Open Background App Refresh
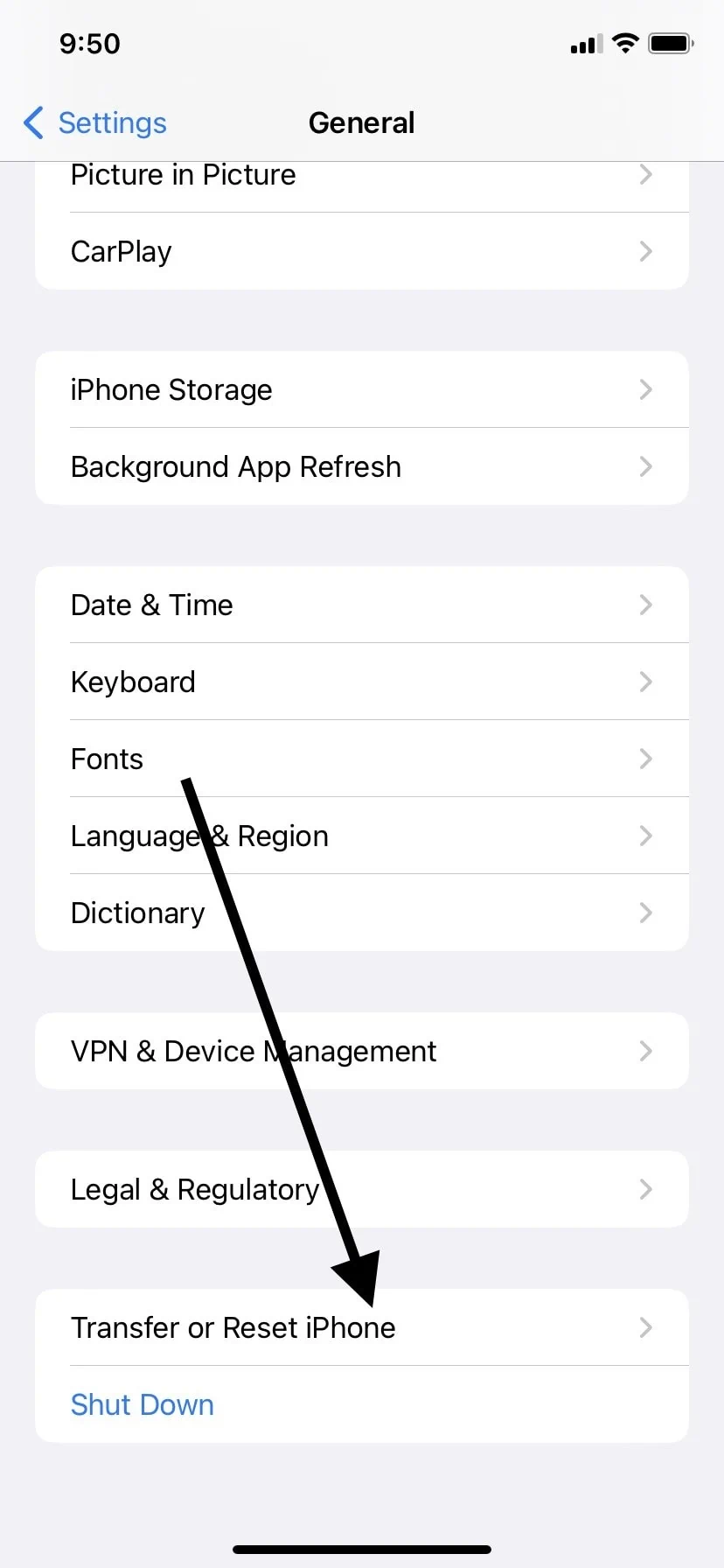The height and width of the screenshot is (1568, 724). [362, 466]
